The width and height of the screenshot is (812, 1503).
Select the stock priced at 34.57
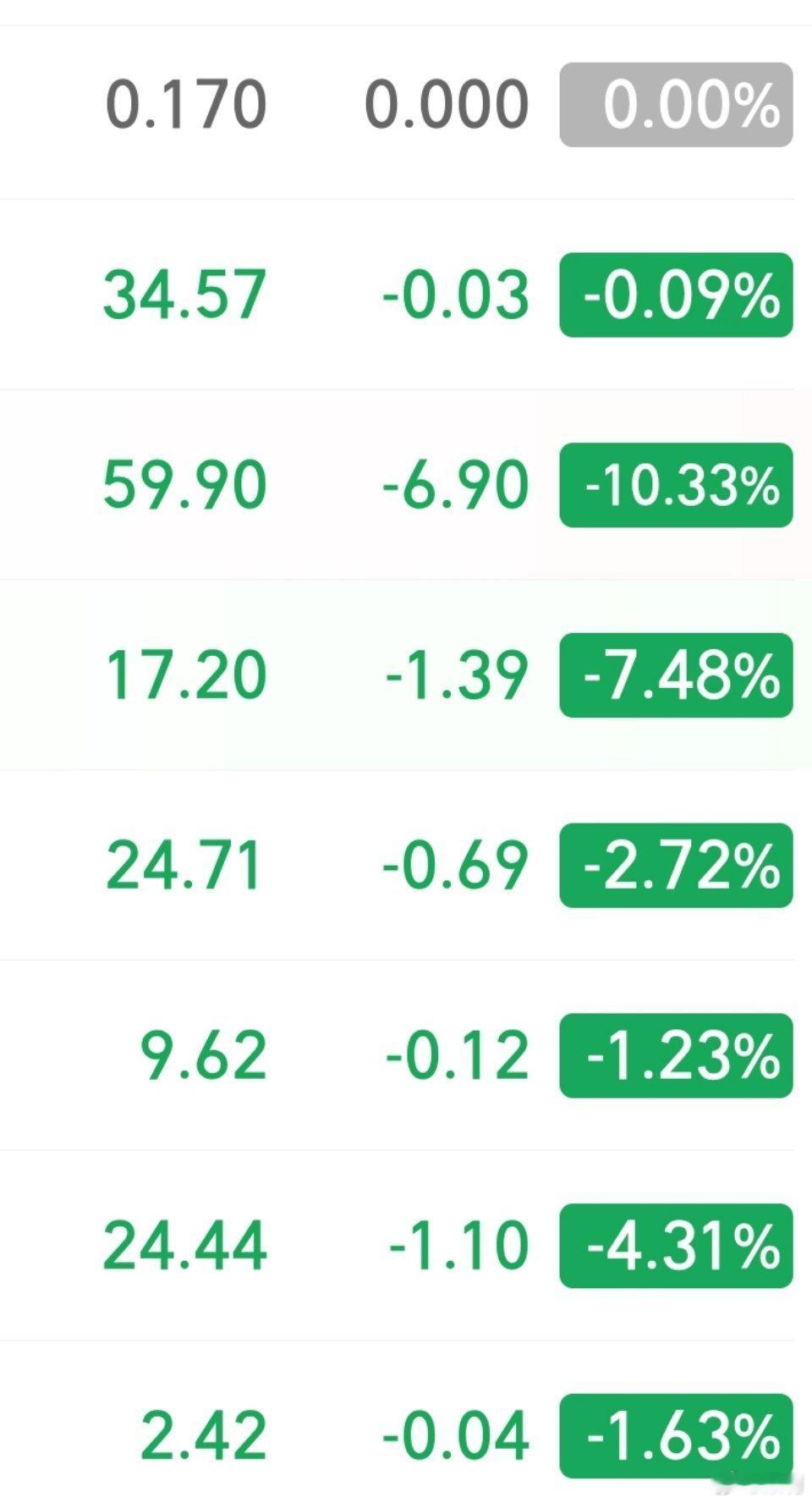pos(184,295)
